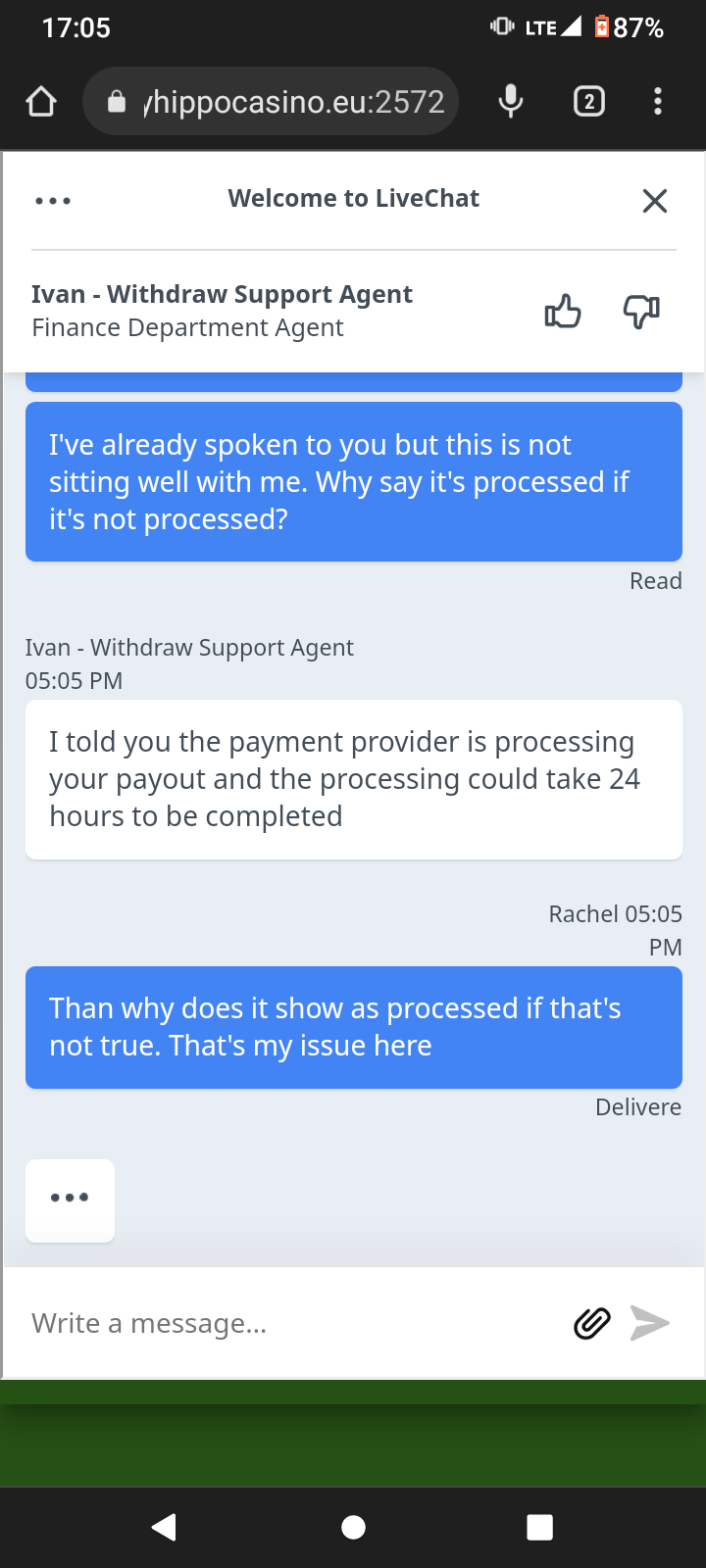Send the chat message
This screenshot has width=706, height=1568.
click(x=649, y=1323)
